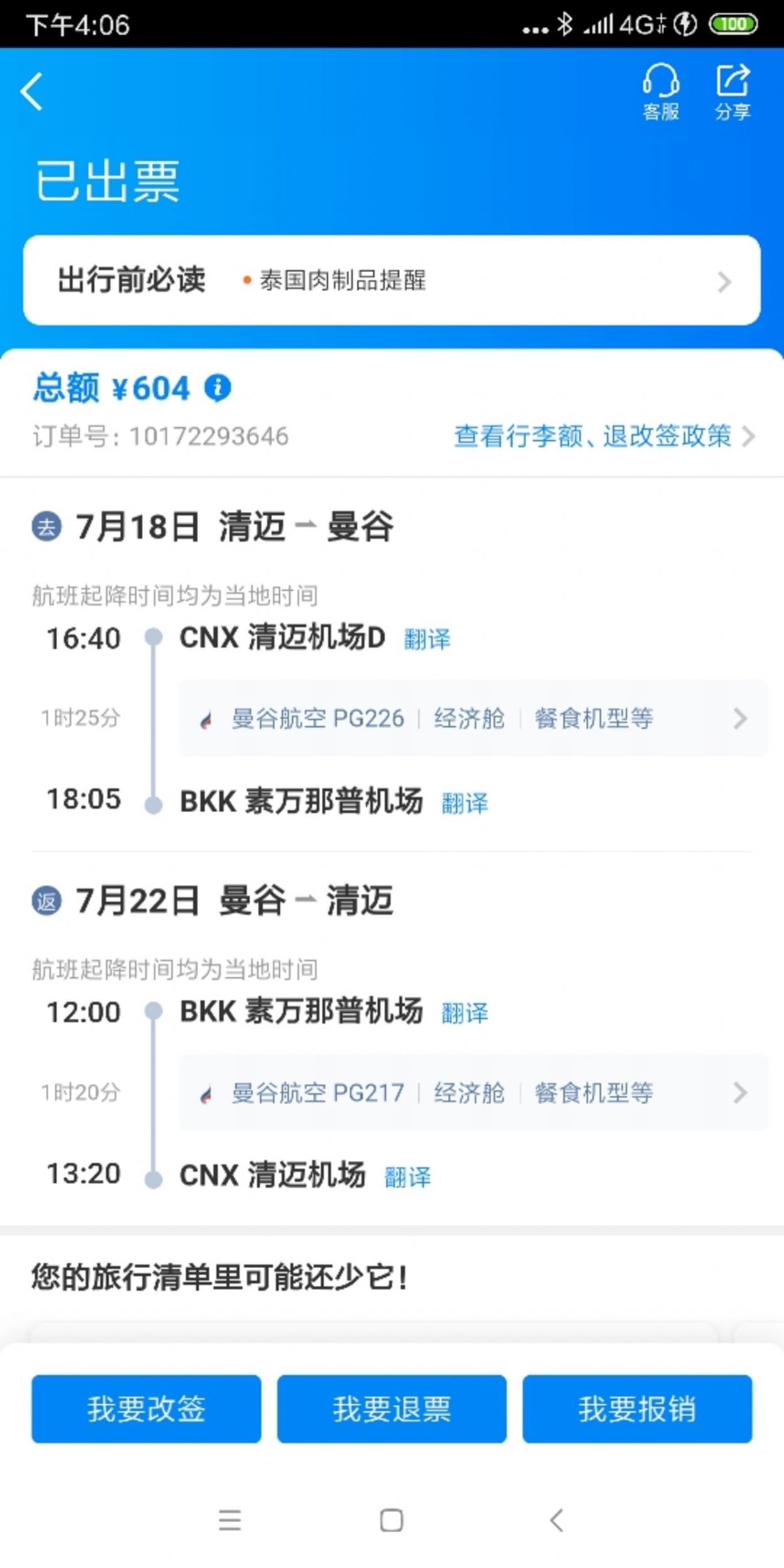Translate CNX 清迈机场 arrival at 13:20
Viewport: 784px width, 1568px height.
(408, 1177)
